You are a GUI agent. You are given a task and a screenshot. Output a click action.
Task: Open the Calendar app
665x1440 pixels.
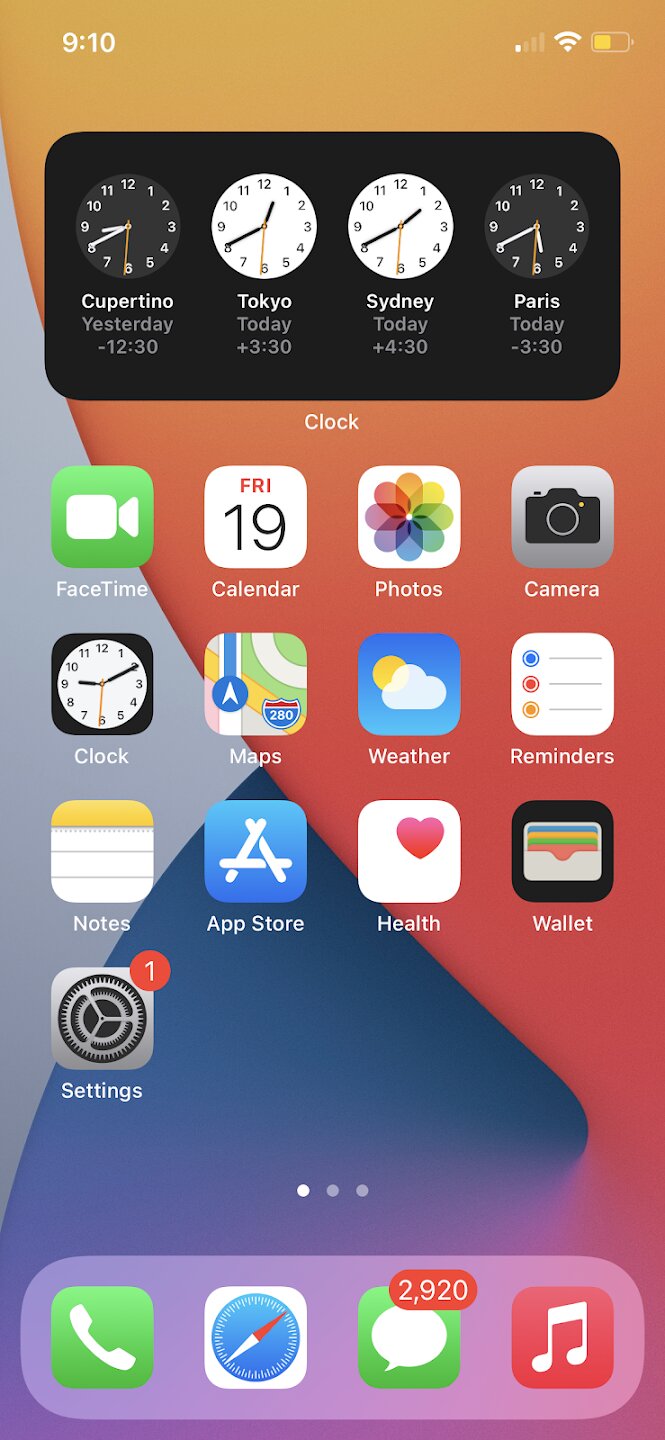[x=255, y=517]
